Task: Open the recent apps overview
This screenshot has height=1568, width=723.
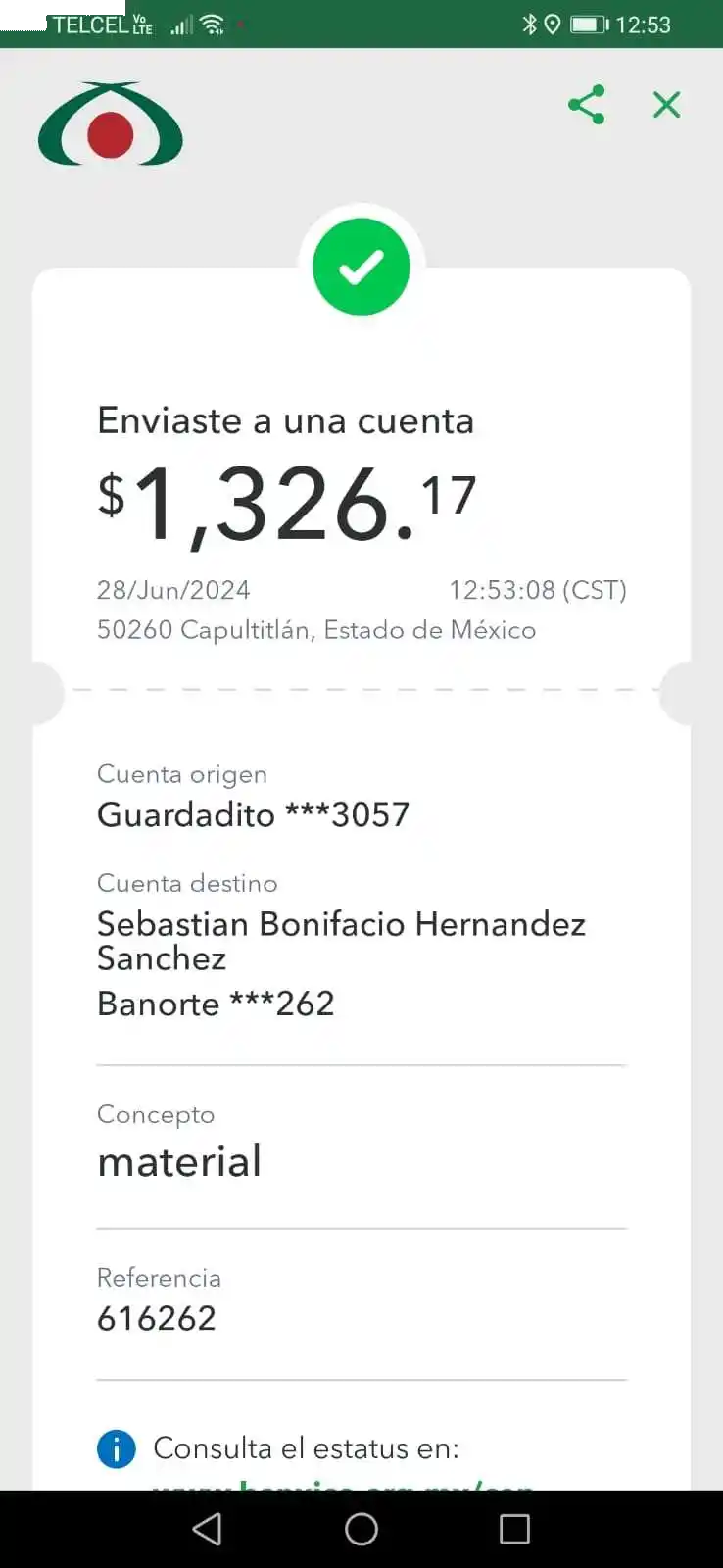Action: pyautogui.click(x=514, y=1529)
